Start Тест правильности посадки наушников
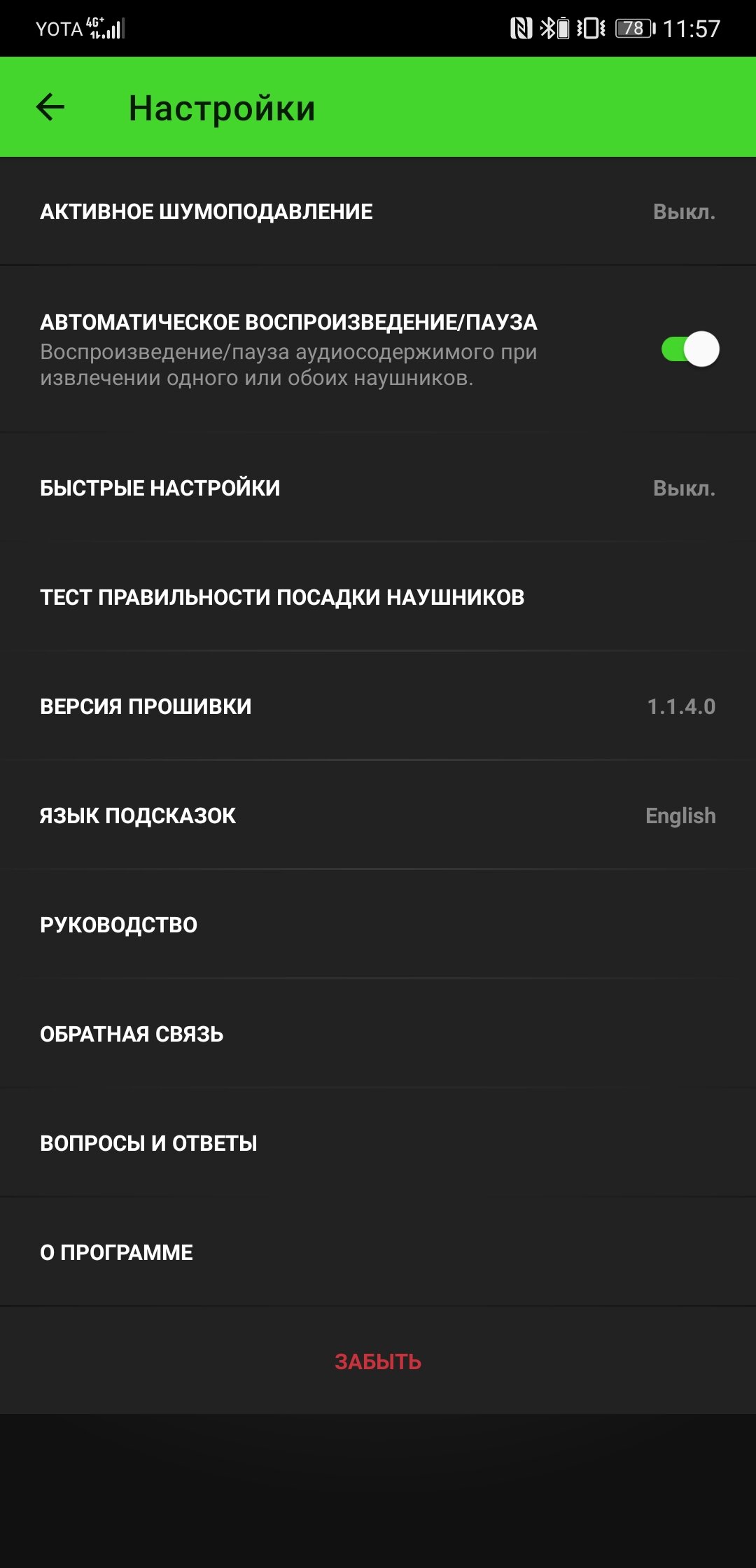The height and width of the screenshot is (1568, 756). [x=378, y=597]
